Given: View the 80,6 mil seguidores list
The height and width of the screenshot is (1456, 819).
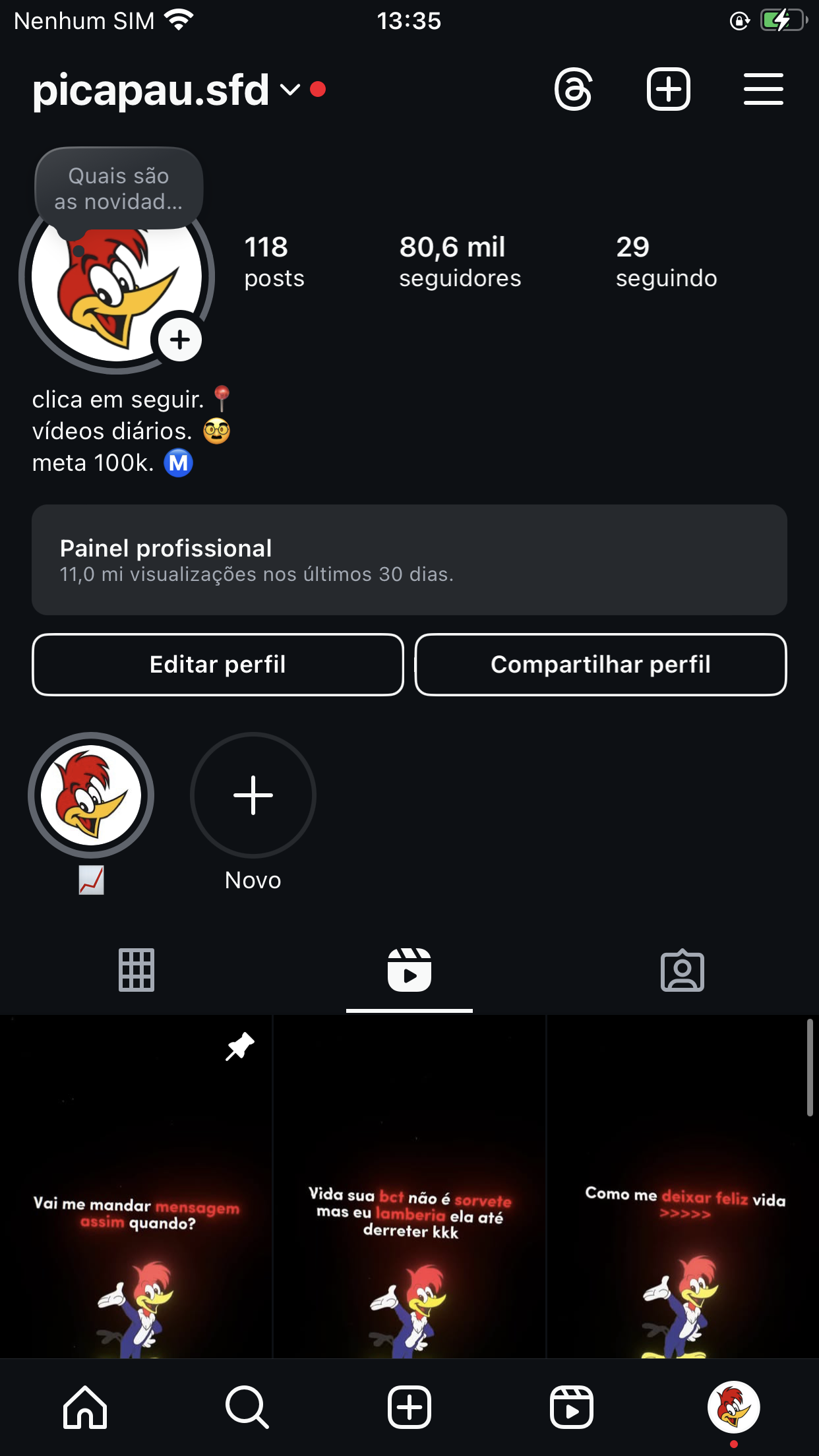Looking at the screenshot, I should [460, 262].
